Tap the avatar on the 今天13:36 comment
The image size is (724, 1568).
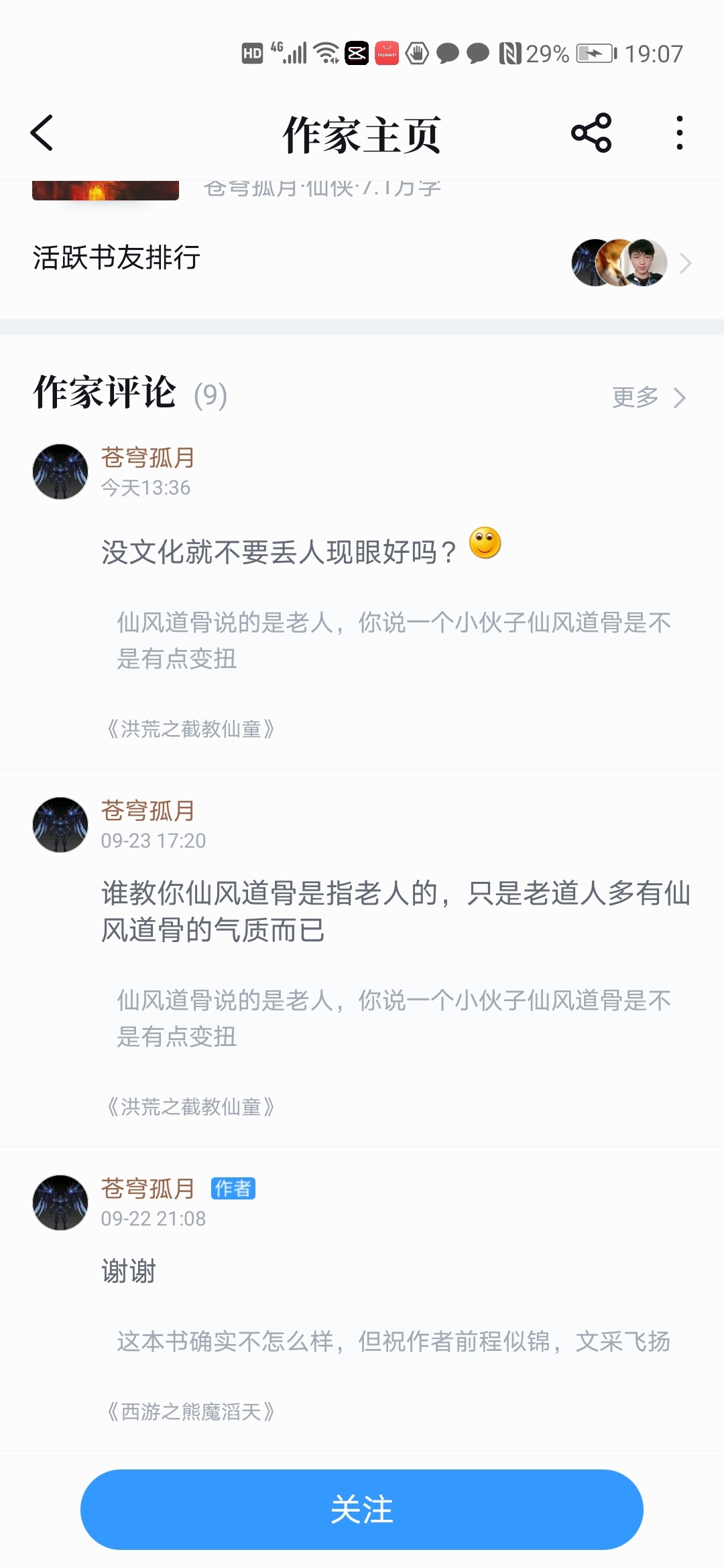pyautogui.click(x=60, y=471)
